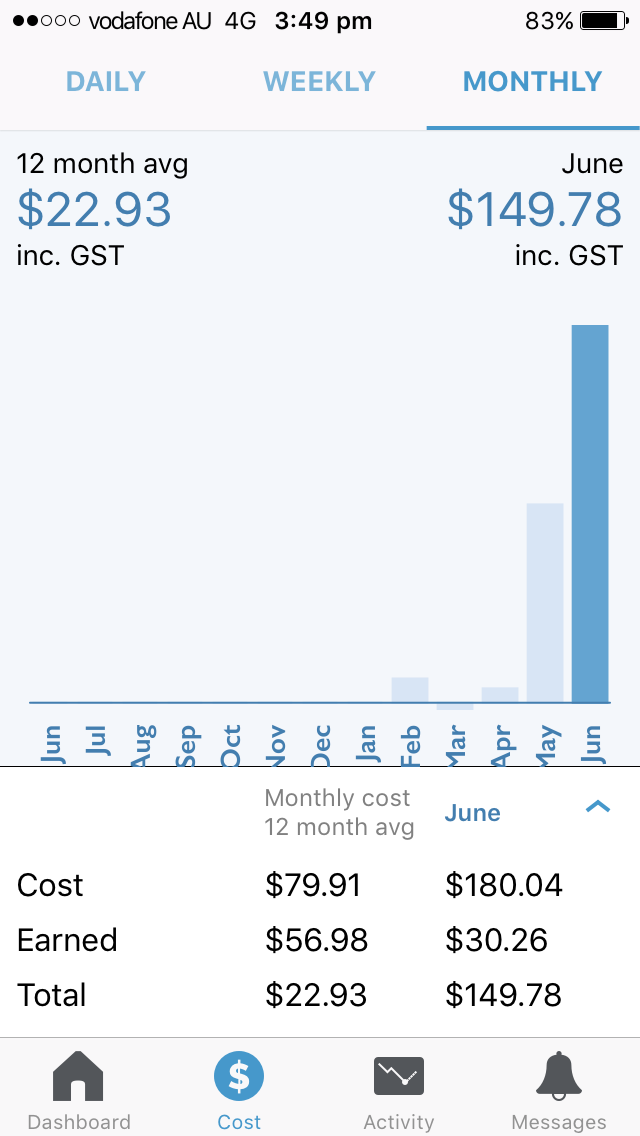Switch to the Weekly tab
The width and height of the screenshot is (640, 1136).
tap(319, 81)
